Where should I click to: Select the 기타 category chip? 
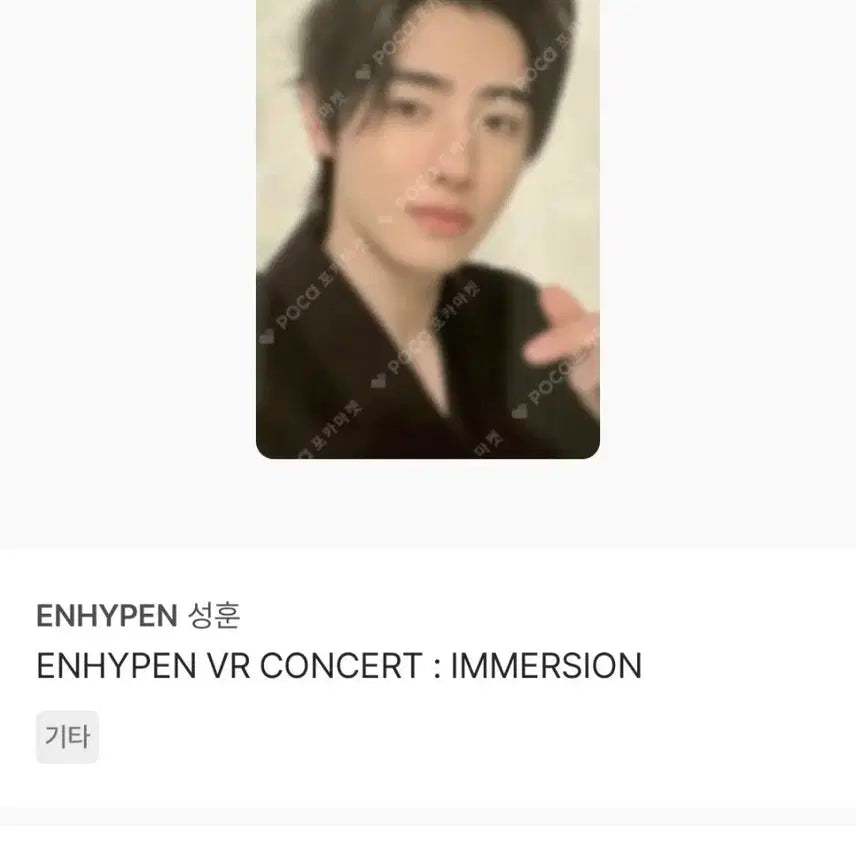(x=67, y=738)
